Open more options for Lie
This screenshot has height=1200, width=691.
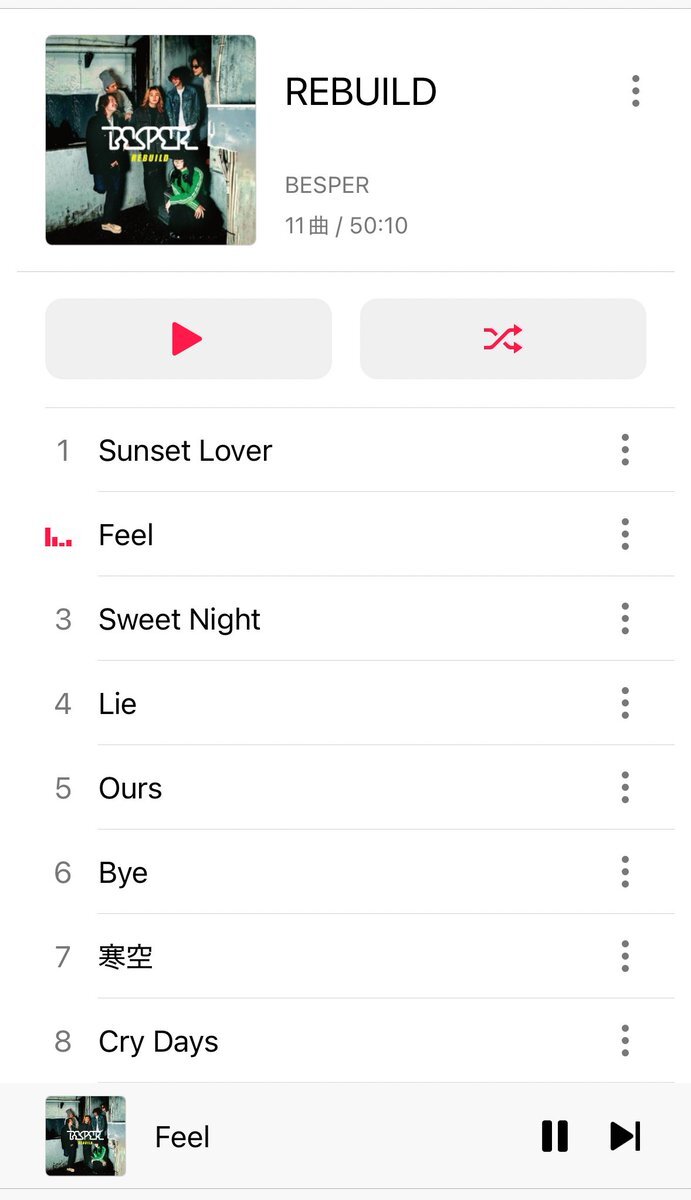pyautogui.click(x=625, y=704)
